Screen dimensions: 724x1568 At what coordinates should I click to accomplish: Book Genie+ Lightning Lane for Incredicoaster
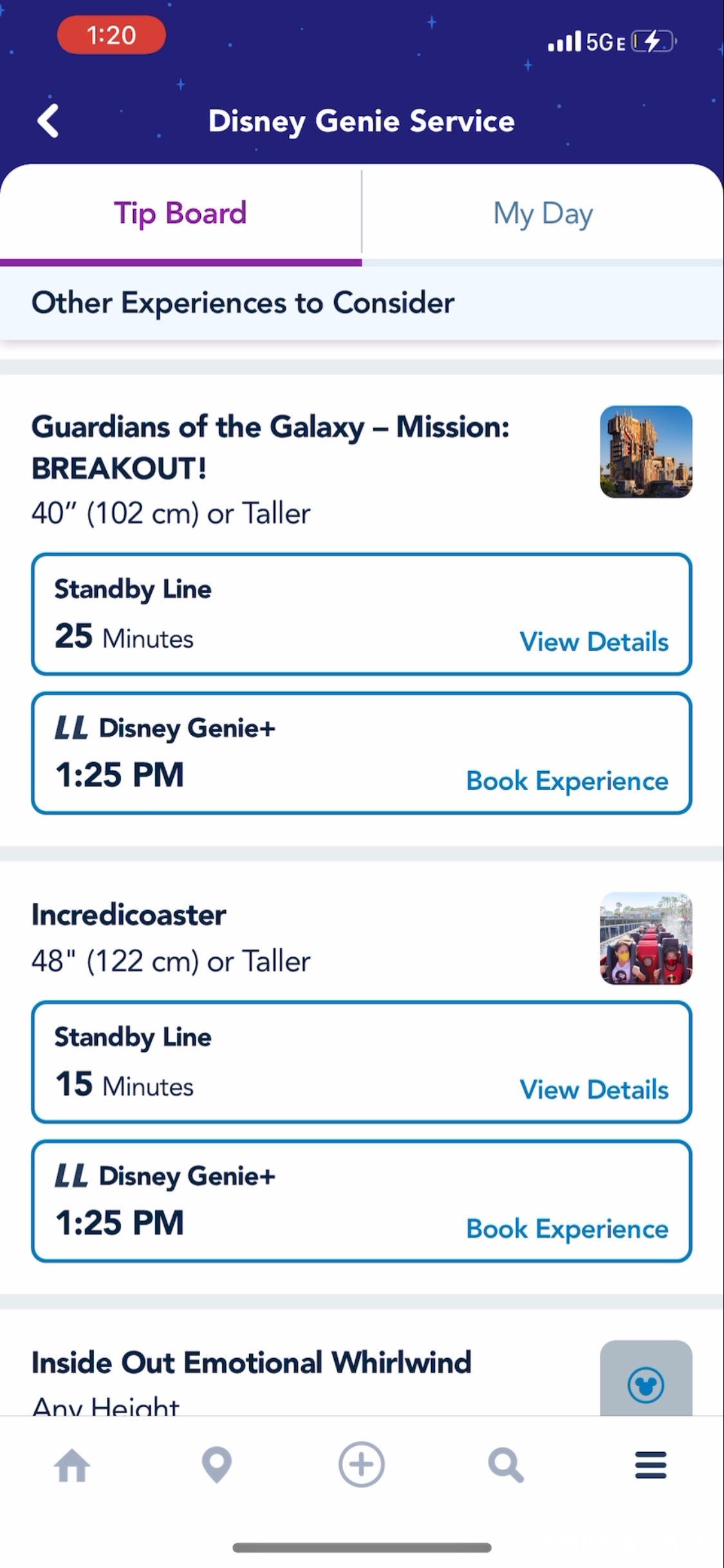(567, 1229)
